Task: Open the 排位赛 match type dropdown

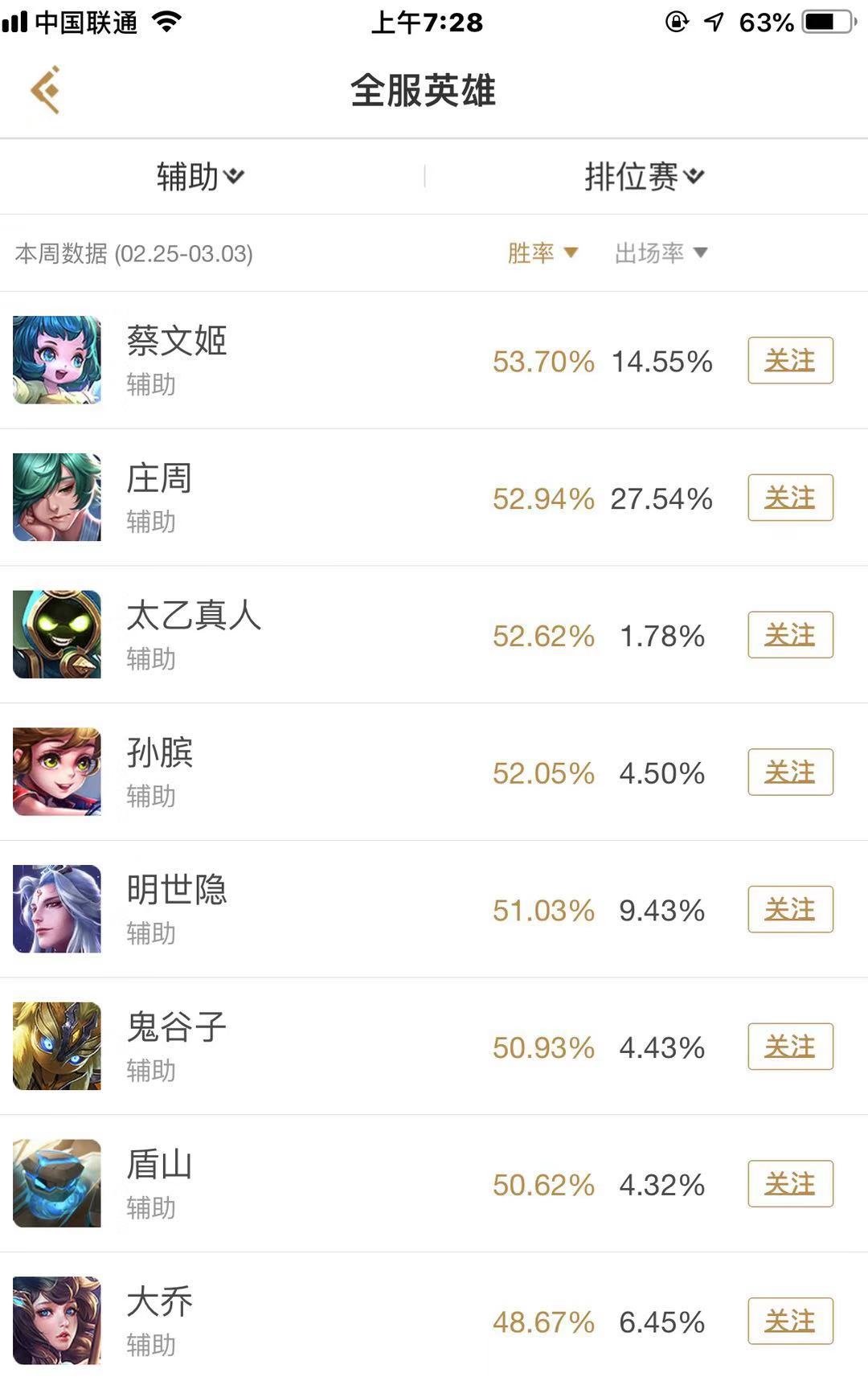Action: tap(644, 176)
